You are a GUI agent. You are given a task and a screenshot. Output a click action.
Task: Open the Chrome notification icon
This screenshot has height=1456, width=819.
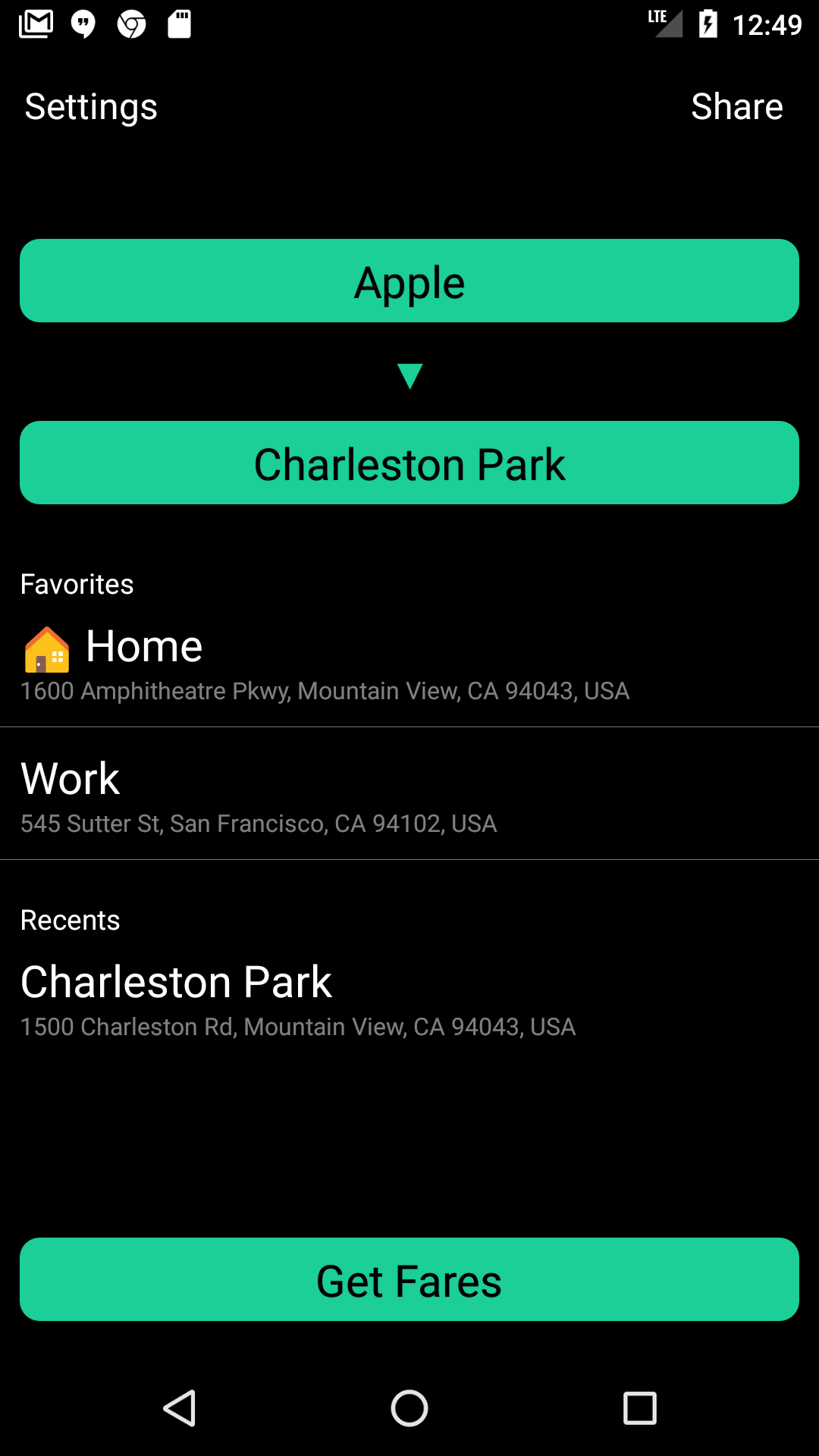coord(130,25)
